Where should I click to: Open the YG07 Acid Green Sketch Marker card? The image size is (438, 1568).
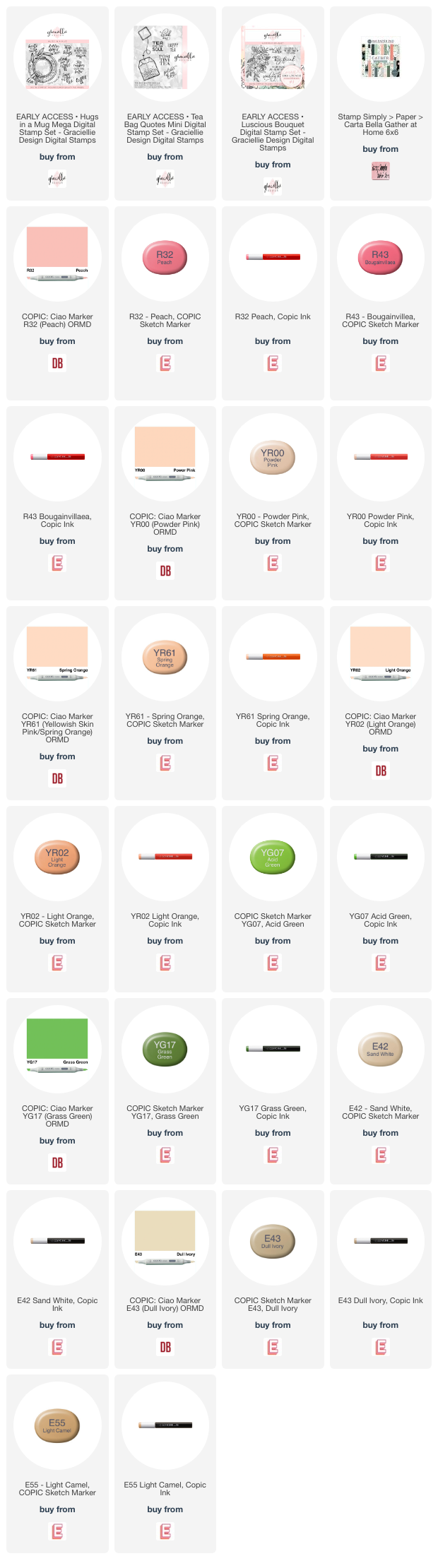point(273,857)
